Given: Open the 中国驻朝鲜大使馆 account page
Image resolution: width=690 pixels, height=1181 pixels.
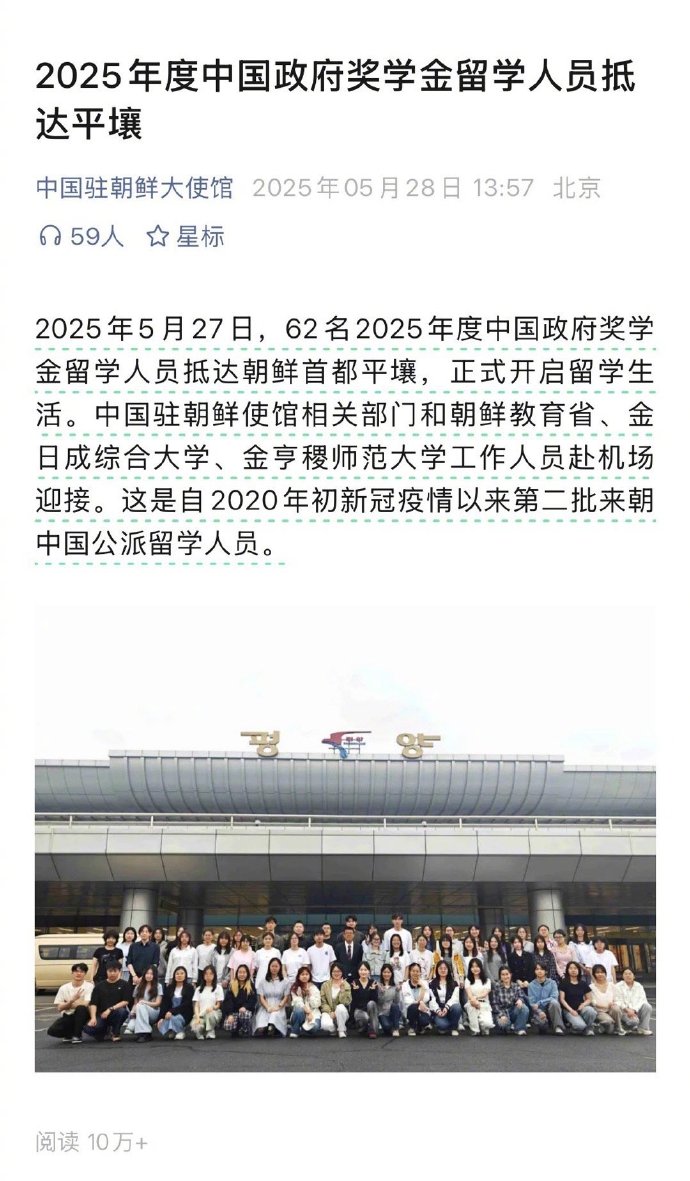Looking at the screenshot, I should point(134,187).
